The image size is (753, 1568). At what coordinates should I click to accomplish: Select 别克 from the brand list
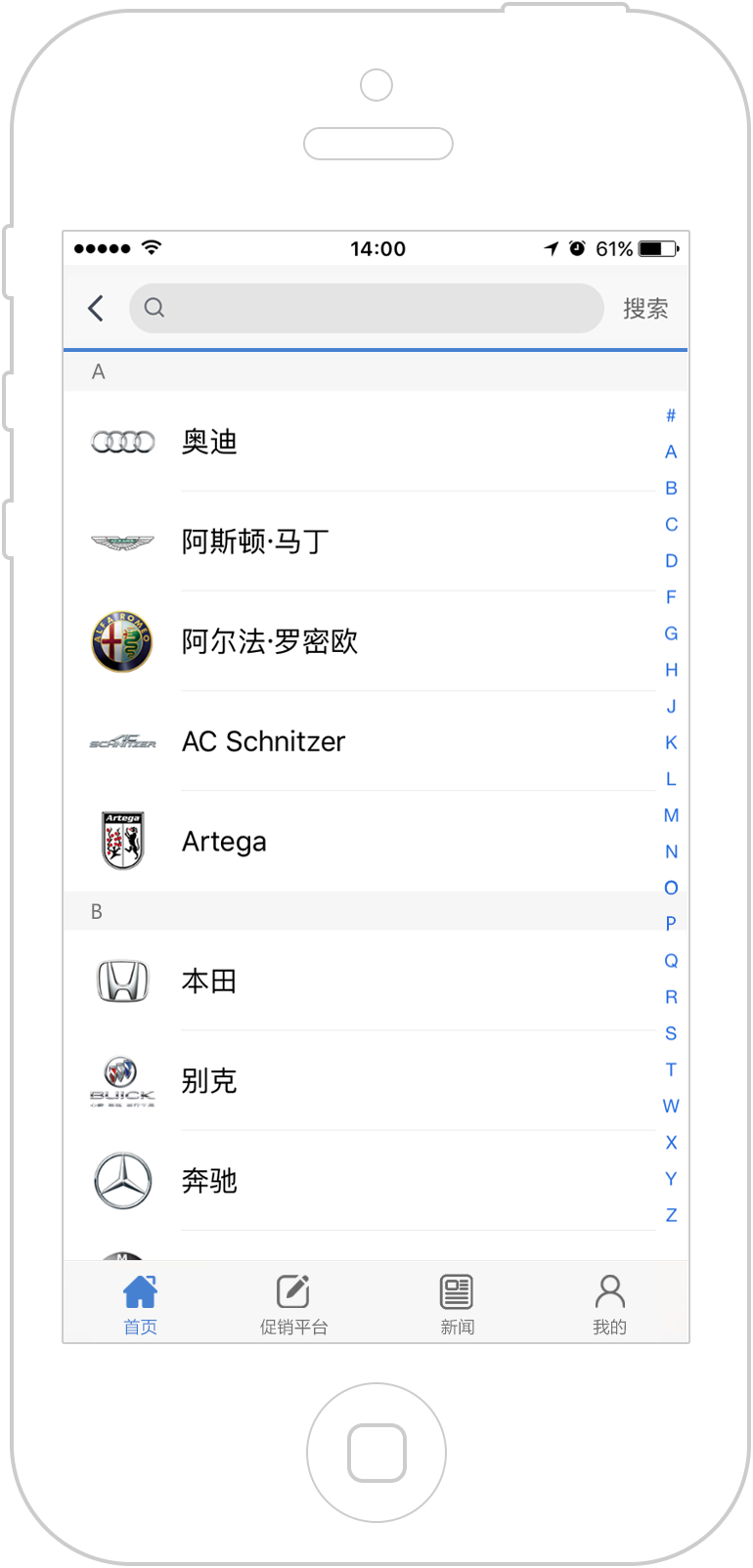coord(360,1081)
